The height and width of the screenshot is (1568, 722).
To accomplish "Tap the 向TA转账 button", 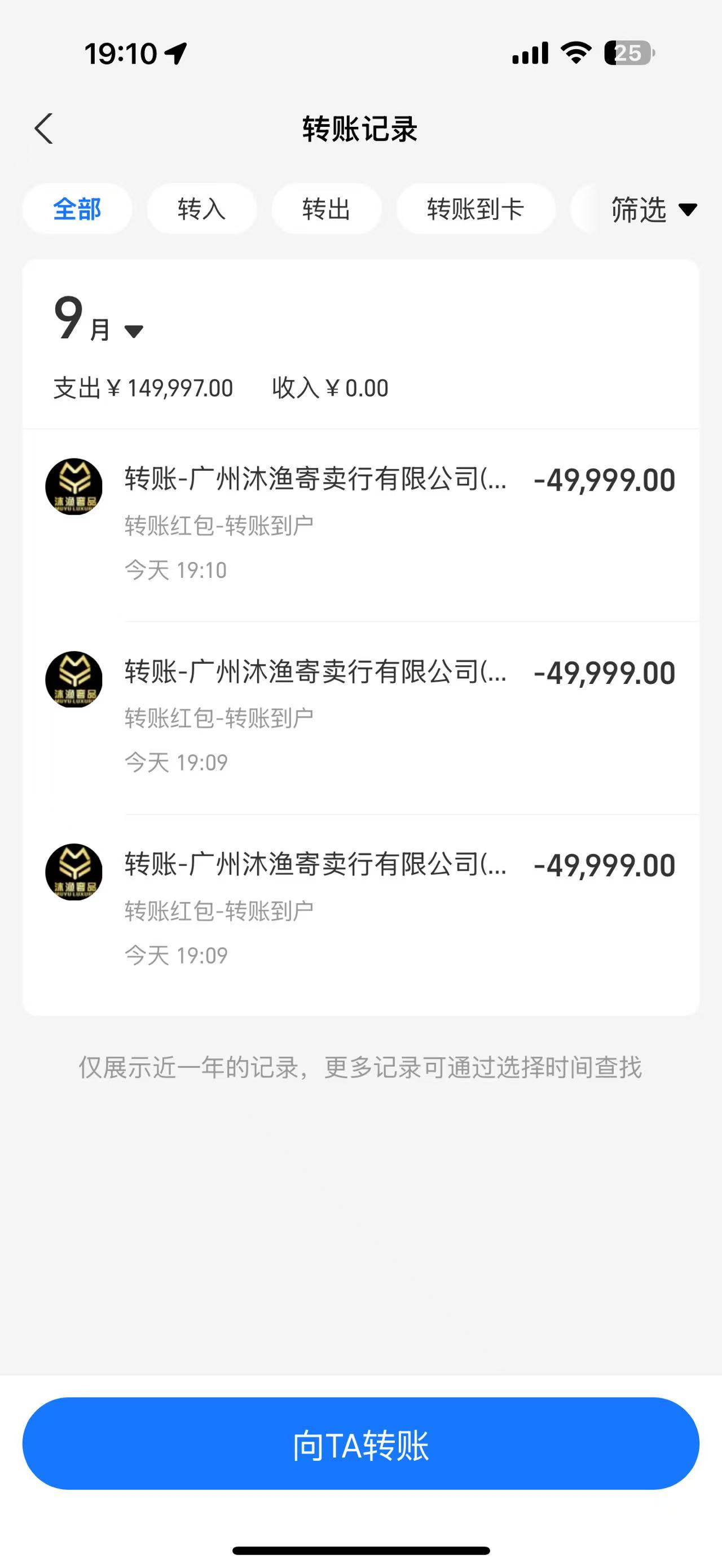I will pyautogui.click(x=360, y=1444).
